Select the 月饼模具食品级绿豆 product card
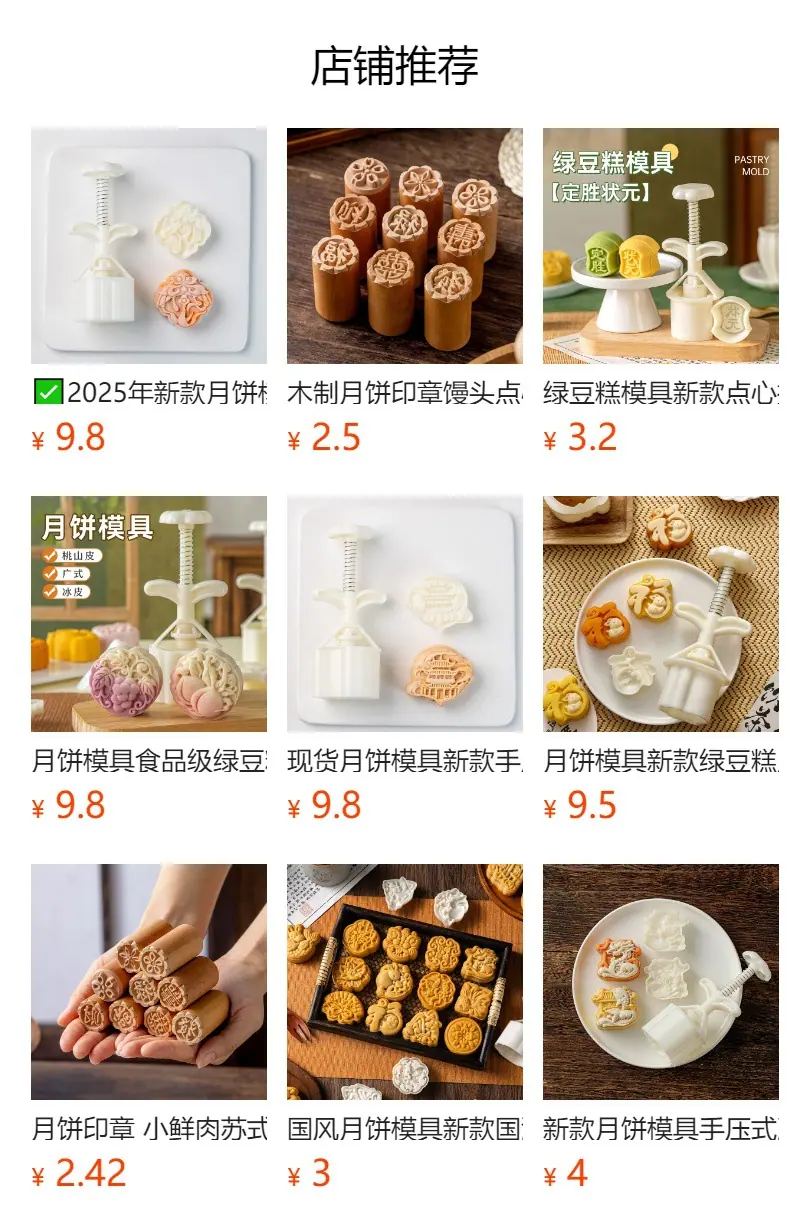The image size is (790, 1232). click(x=149, y=660)
